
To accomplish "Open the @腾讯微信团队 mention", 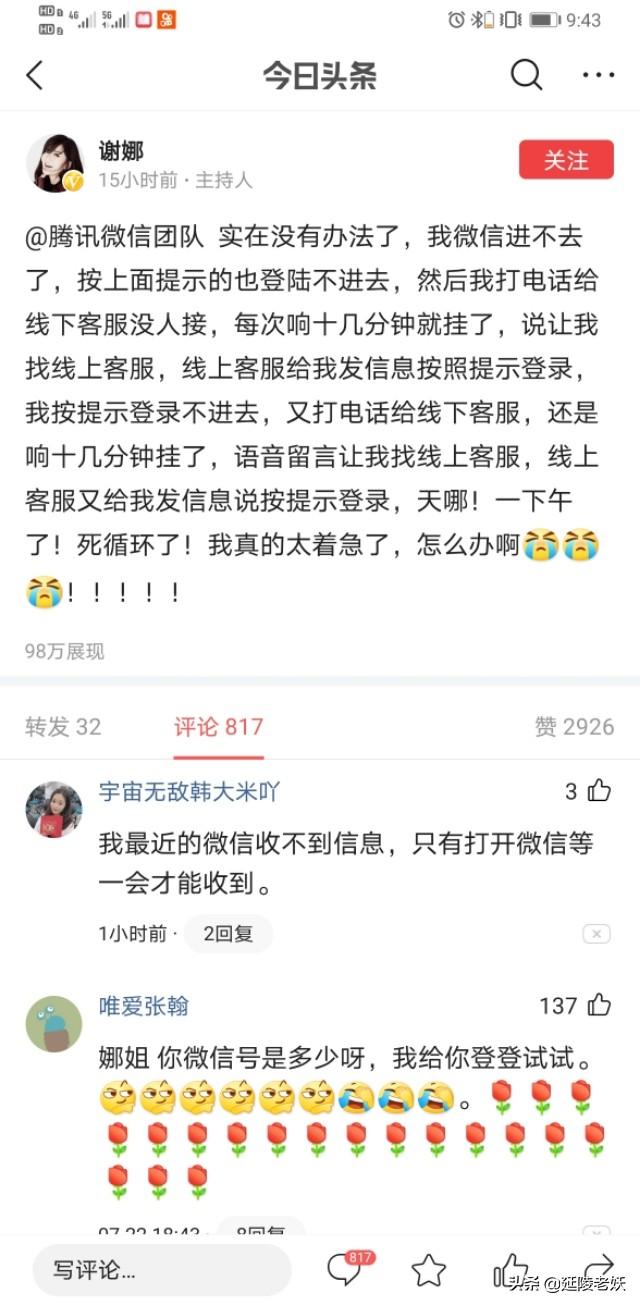I will click(x=115, y=237).
